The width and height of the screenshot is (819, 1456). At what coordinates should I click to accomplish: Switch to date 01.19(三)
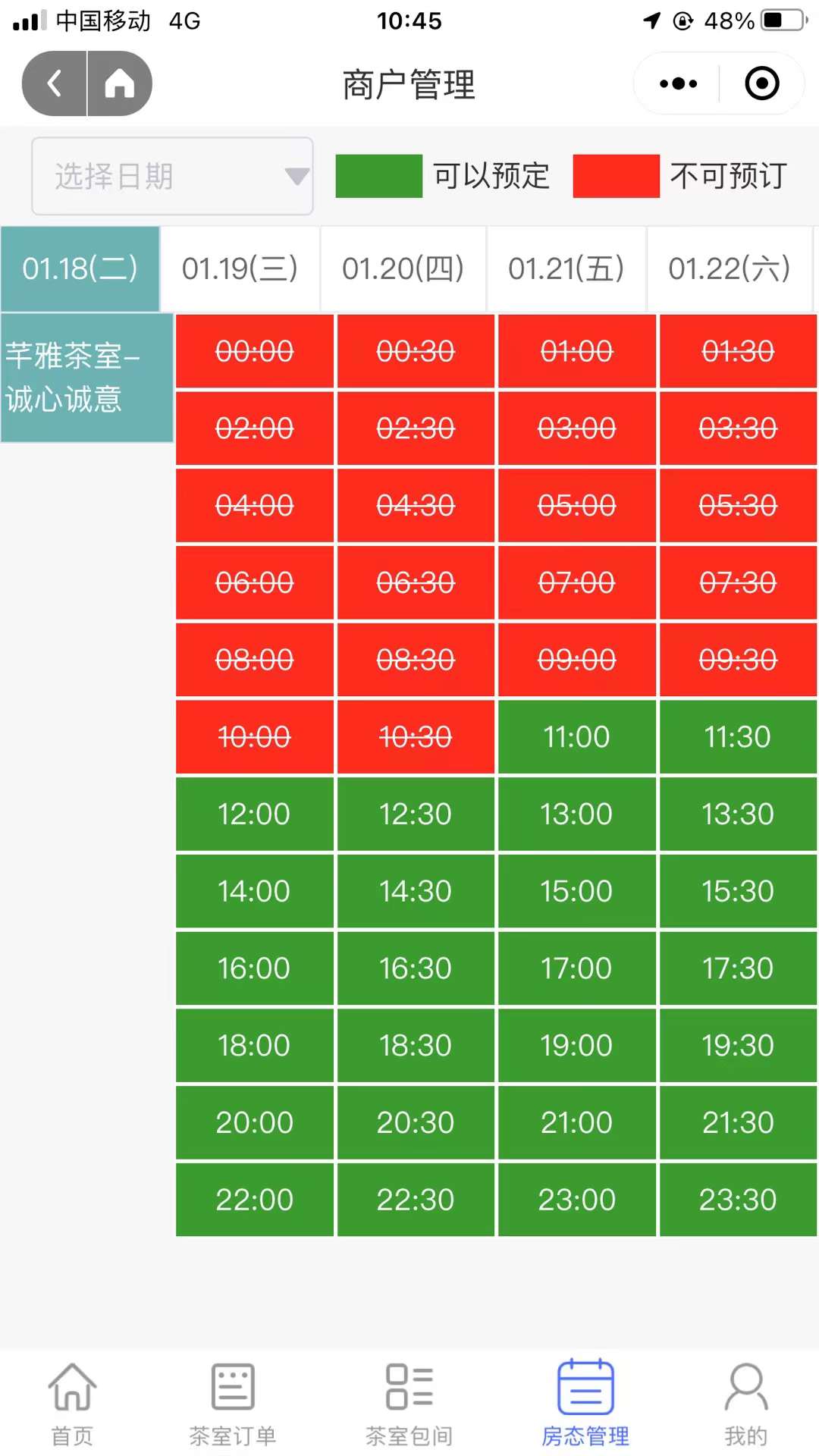click(x=240, y=268)
